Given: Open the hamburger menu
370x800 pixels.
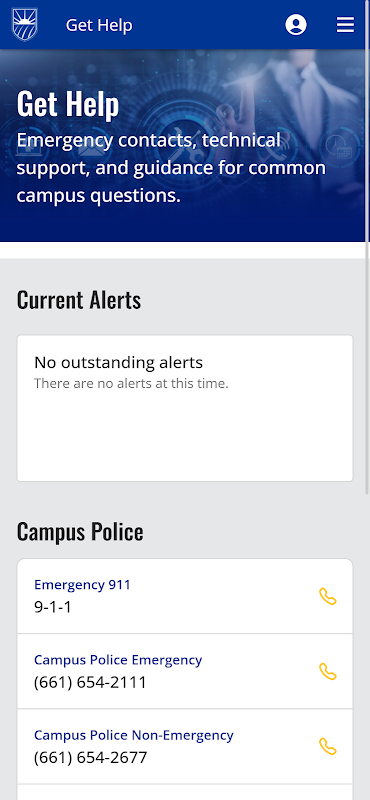Looking at the screenshot, I should [x=345, y=24].
